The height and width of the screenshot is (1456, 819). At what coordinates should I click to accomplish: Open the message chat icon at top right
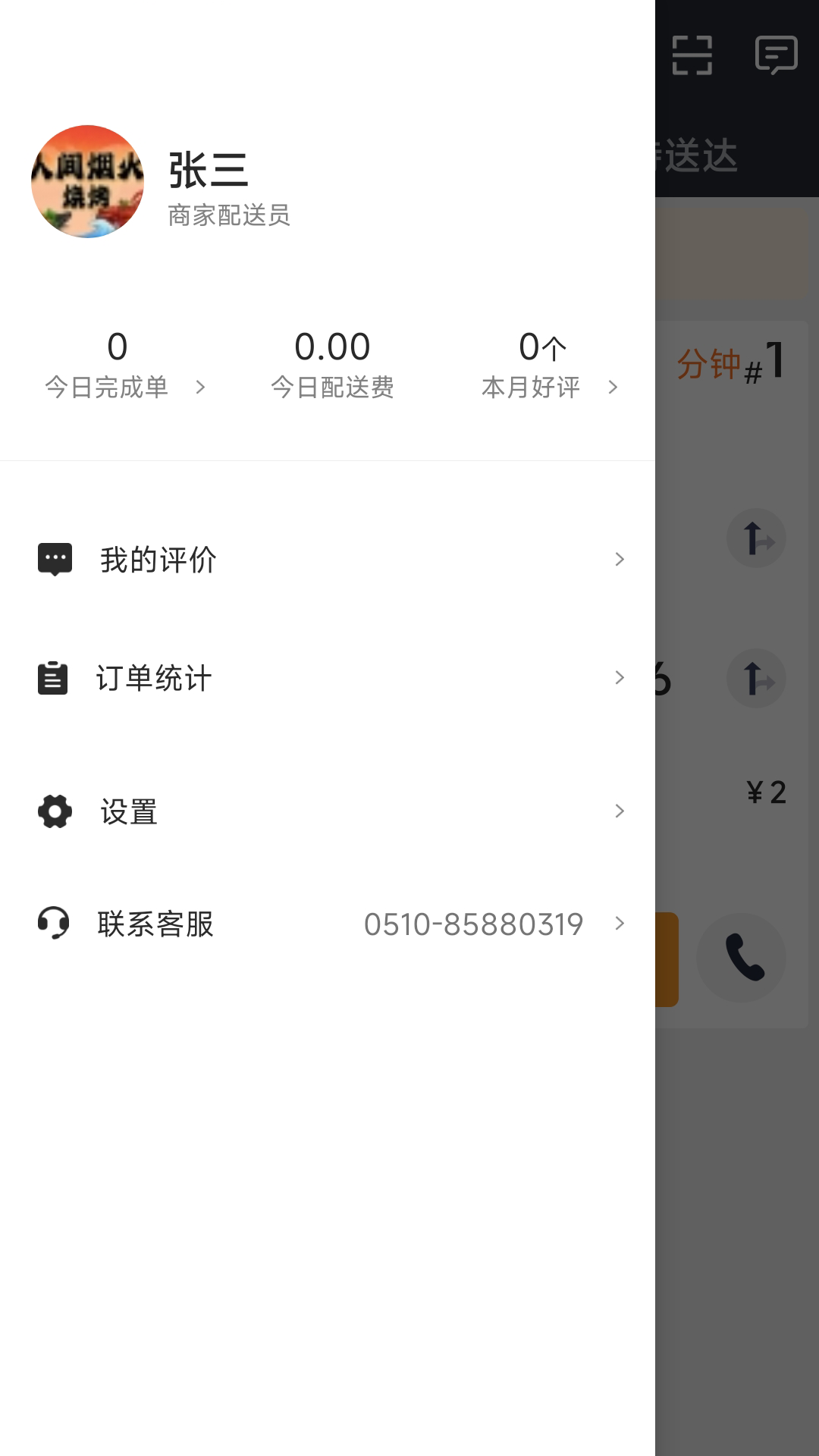click(775, 55)
